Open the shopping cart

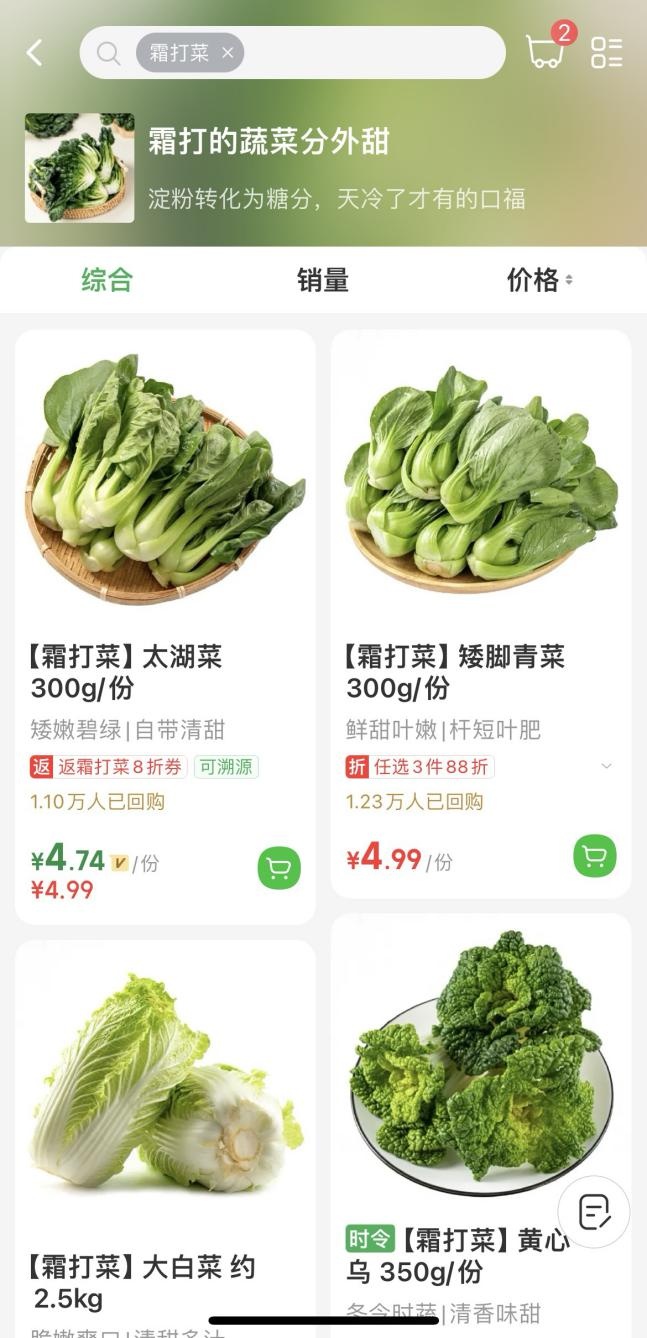546,51
